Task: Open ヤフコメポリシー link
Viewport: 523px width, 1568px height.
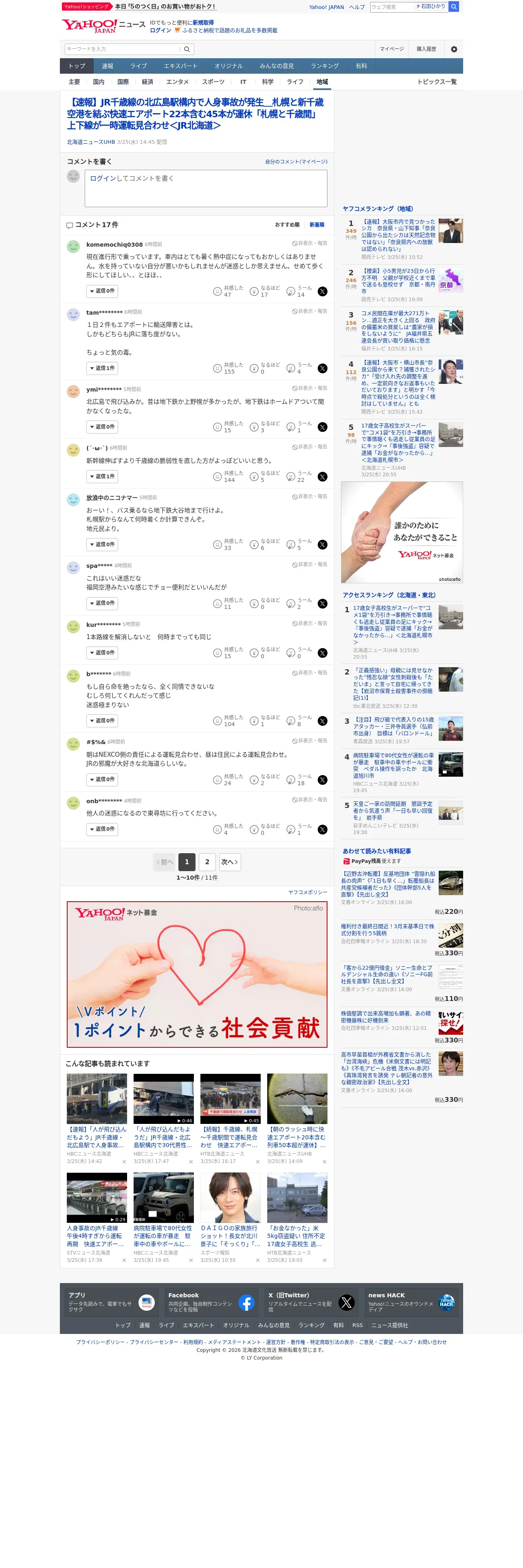Action: click(308, 892)
